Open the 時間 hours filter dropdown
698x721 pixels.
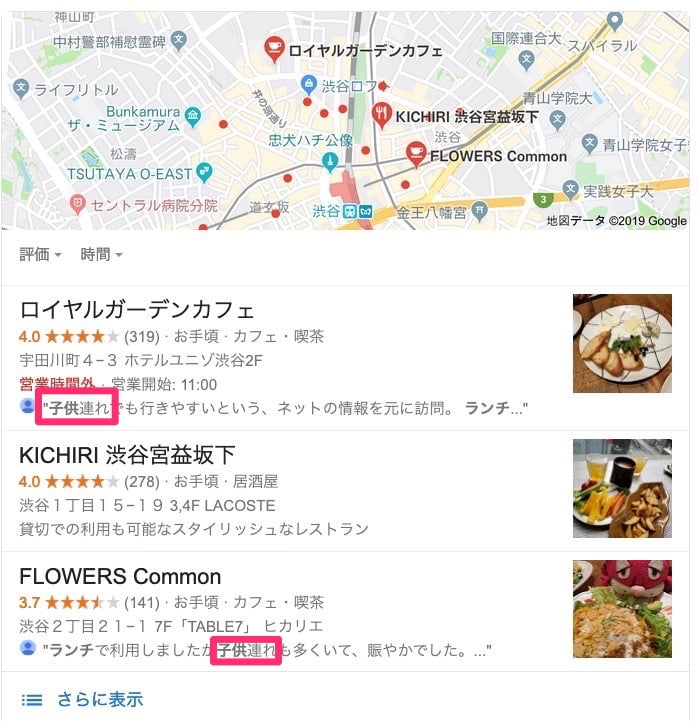(101, 255)
